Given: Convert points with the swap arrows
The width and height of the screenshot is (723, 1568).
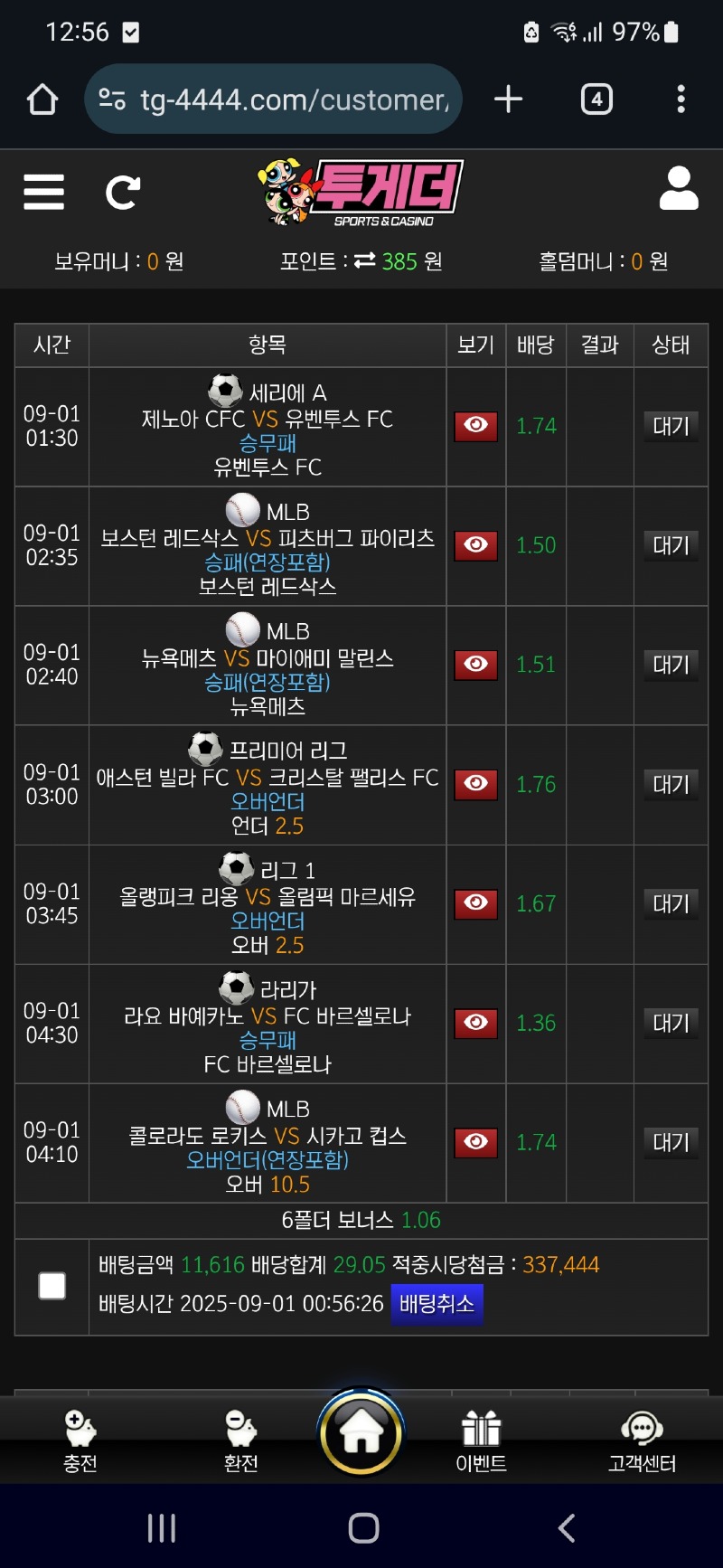Looking at the screenshot, I should point(364,260).
